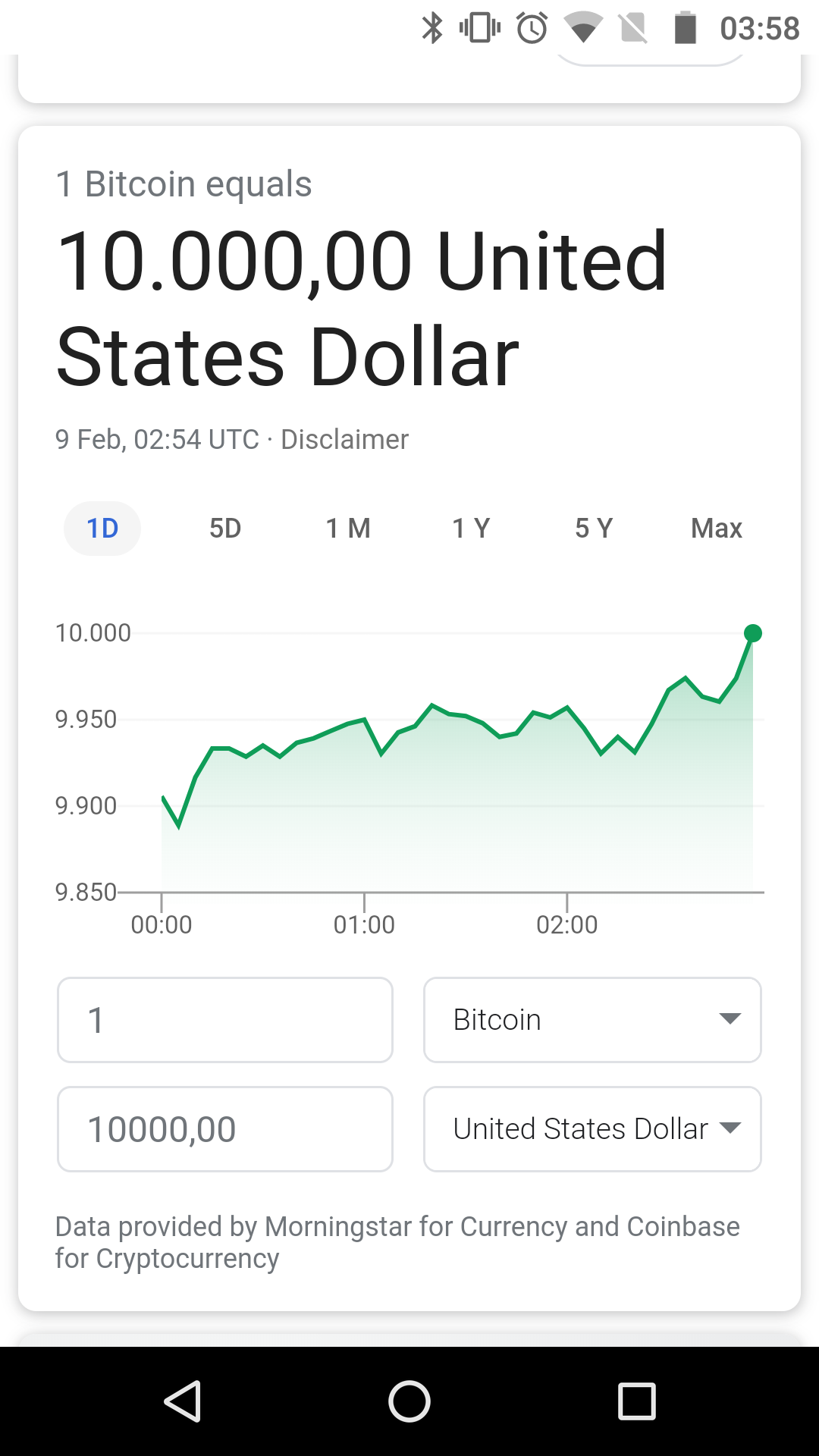Tap the vibrate mode icon
The image size is (819, 1456).
pyautogui.click(x=478, y=27)
